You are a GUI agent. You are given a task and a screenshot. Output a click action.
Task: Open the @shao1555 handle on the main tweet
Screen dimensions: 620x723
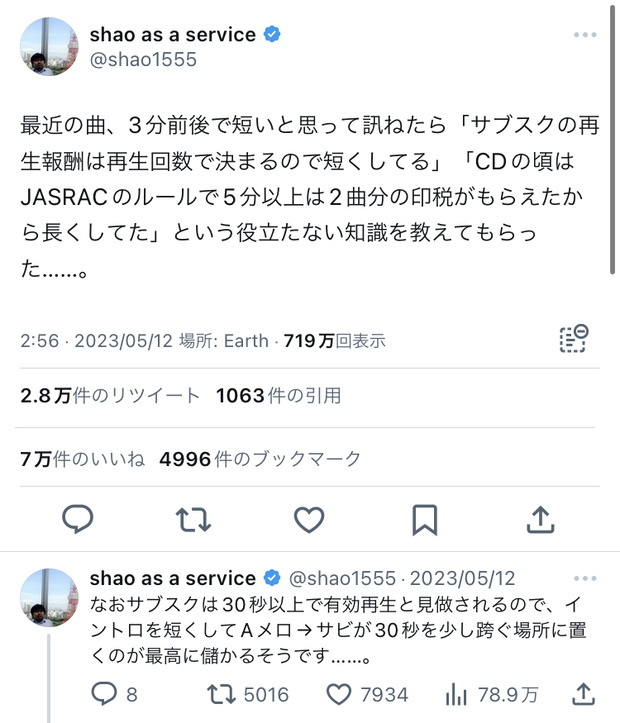point(143,59)
